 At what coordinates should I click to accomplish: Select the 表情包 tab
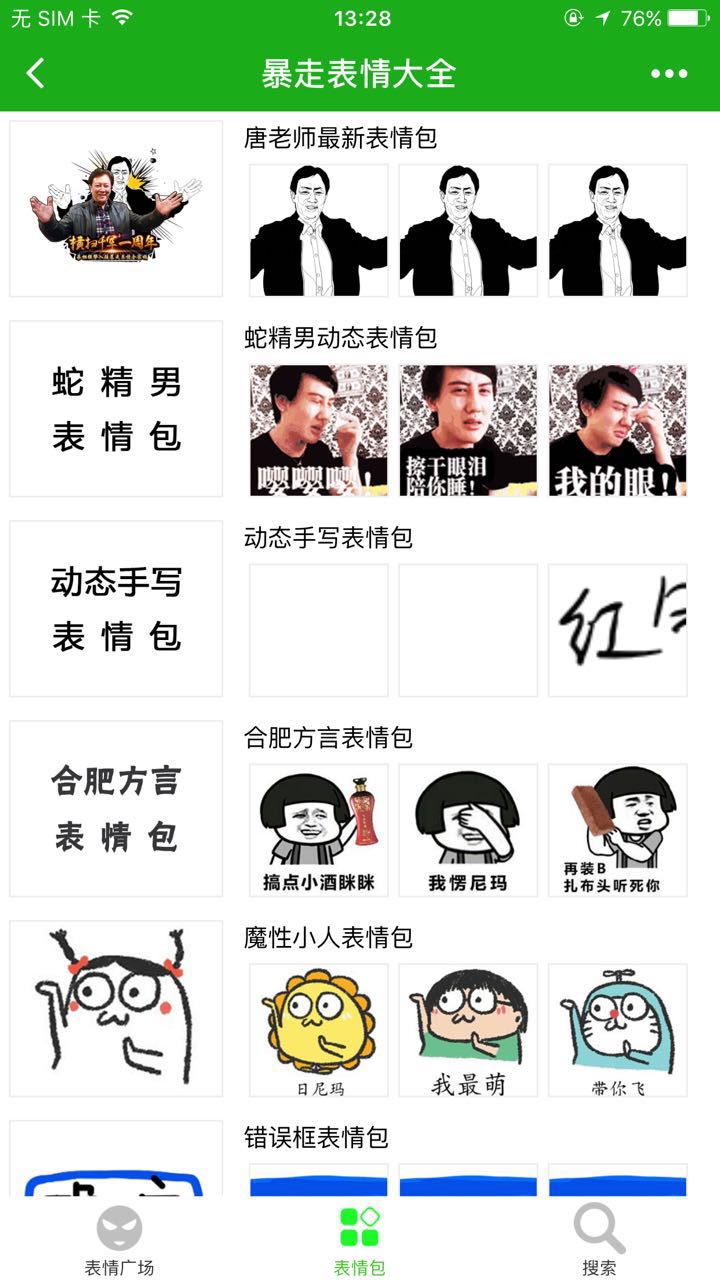[x=359, y=1241]
